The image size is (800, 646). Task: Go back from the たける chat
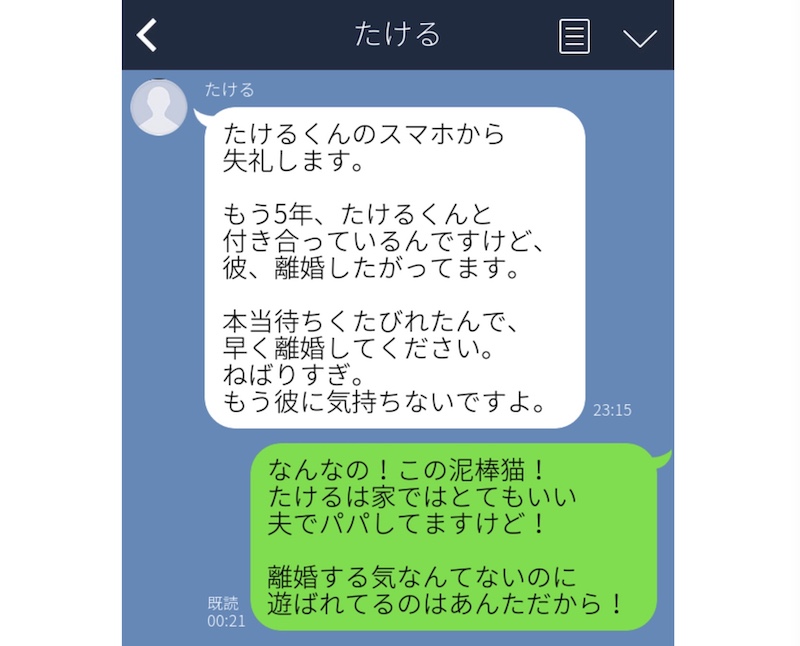(x=147, y=35)
